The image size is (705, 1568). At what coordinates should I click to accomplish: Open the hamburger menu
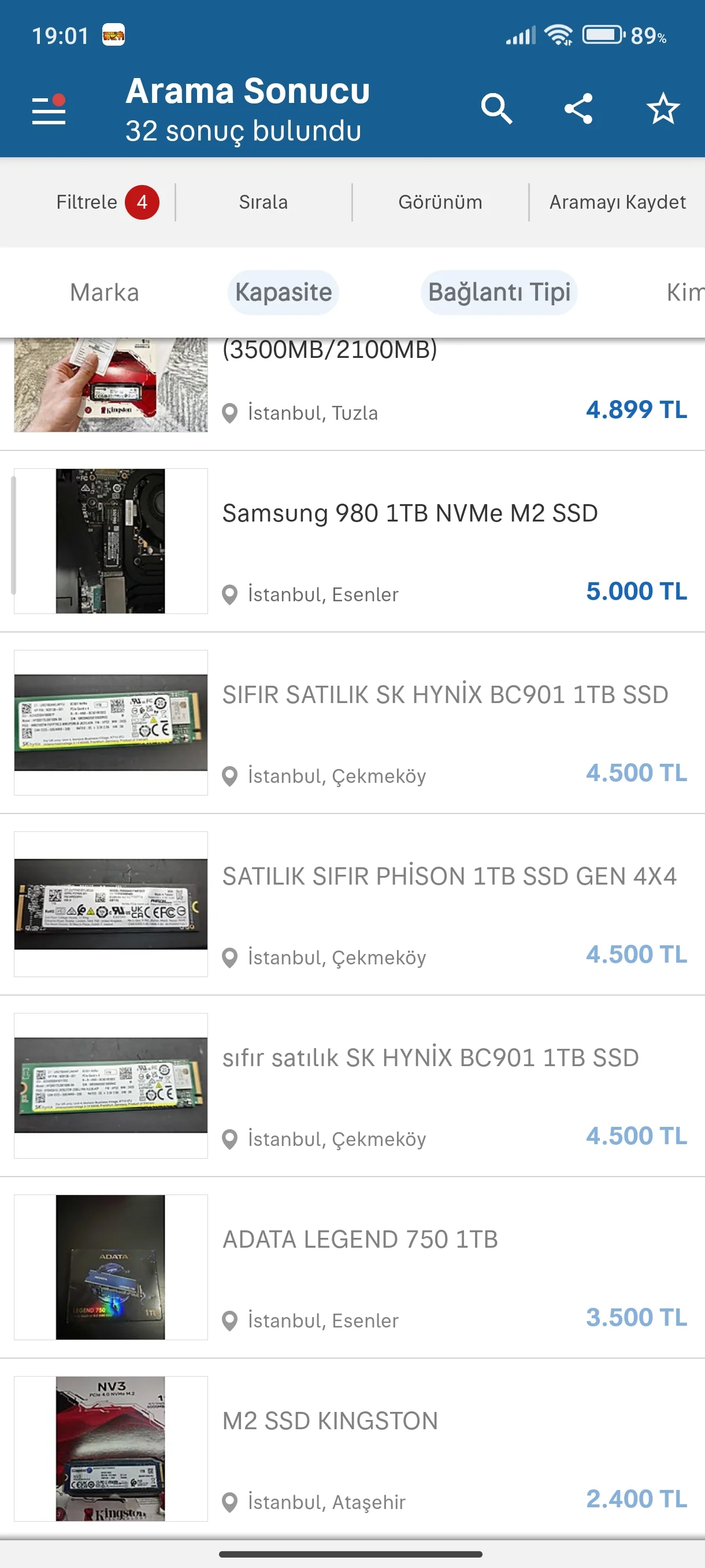click(x=49, y=110)
